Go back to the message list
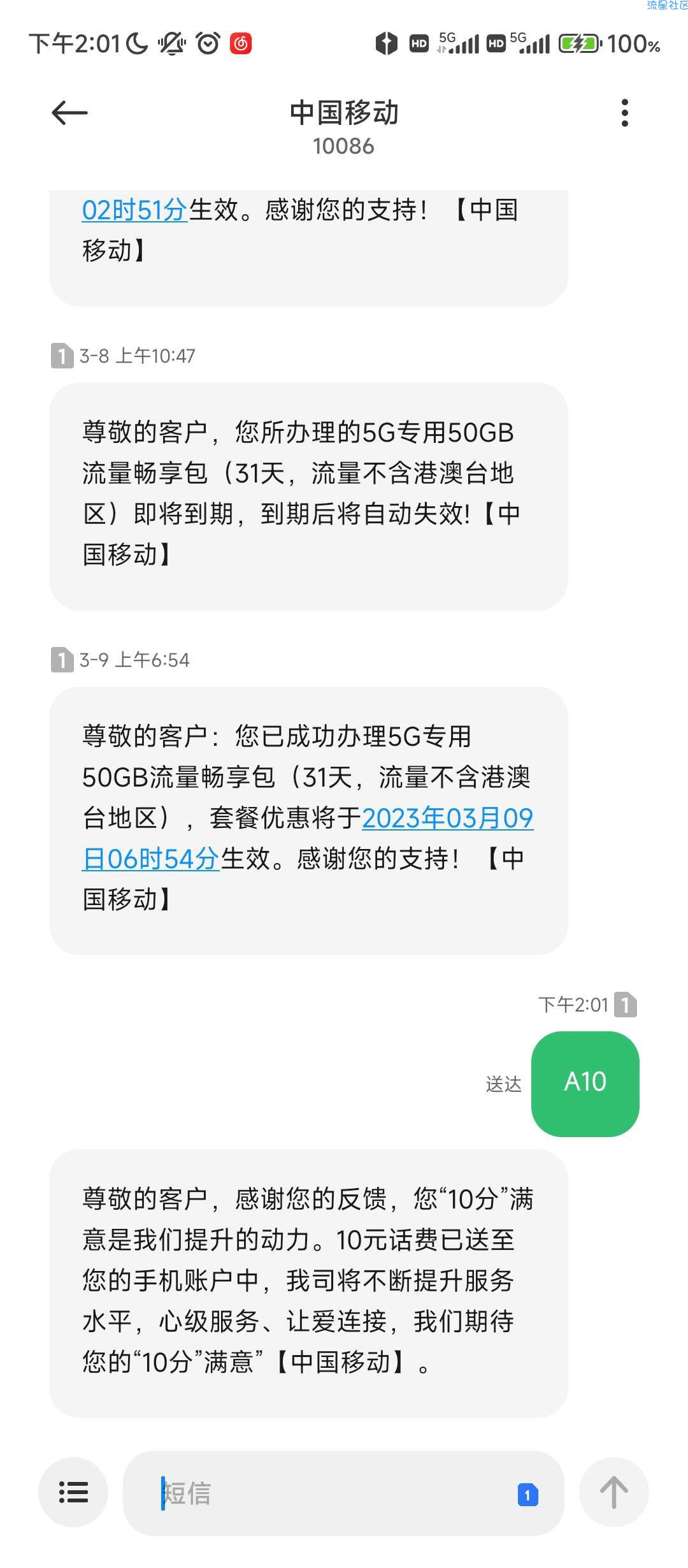The width and height of the screenshot is (688, 1568). click(69, 113)
